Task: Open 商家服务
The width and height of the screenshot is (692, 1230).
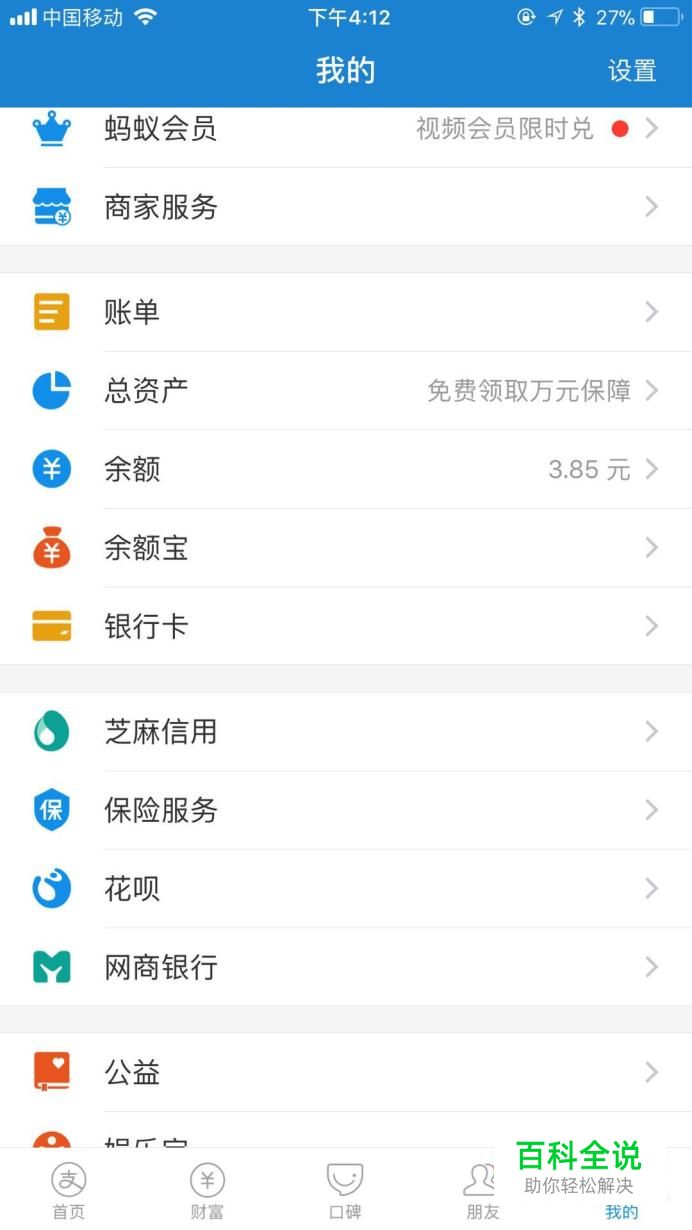Action: tap(346, 207)
